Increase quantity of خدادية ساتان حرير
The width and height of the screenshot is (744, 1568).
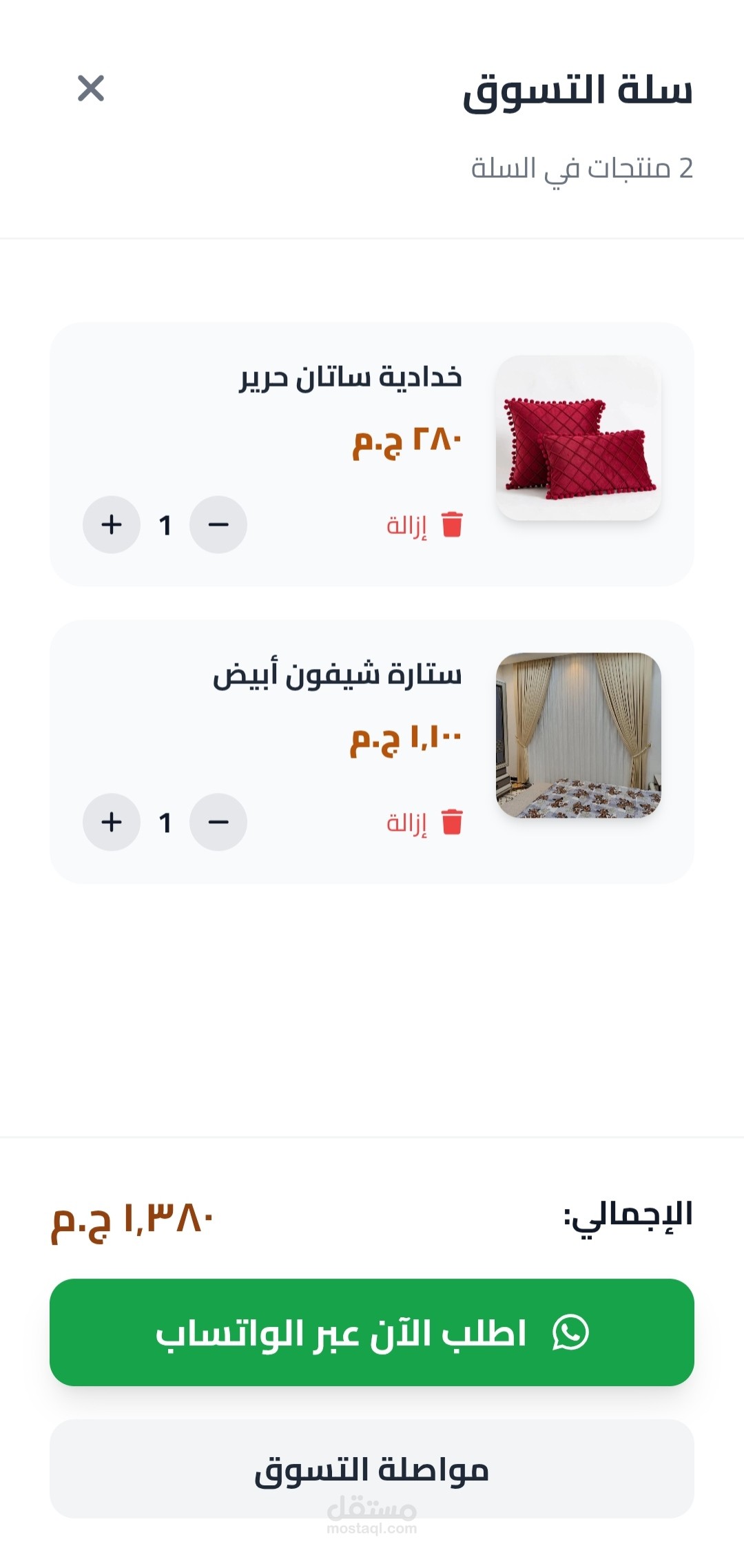[x=112, y=525]
